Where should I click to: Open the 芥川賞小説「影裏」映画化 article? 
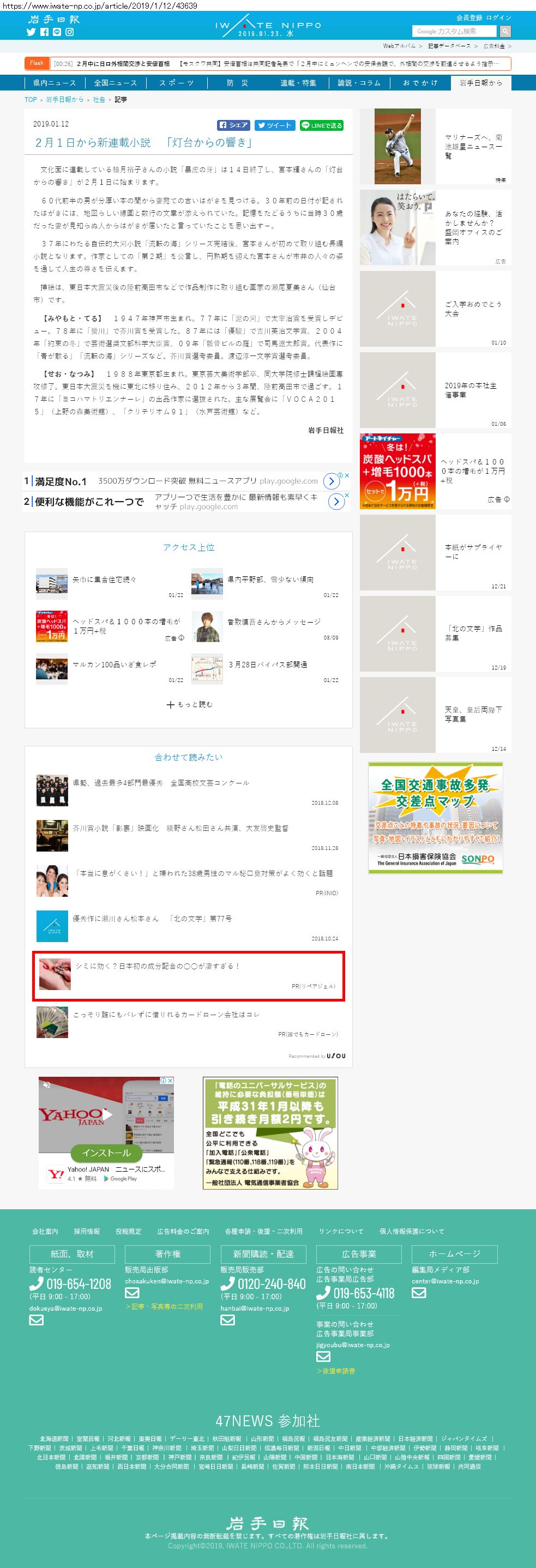tap(180, 828)
